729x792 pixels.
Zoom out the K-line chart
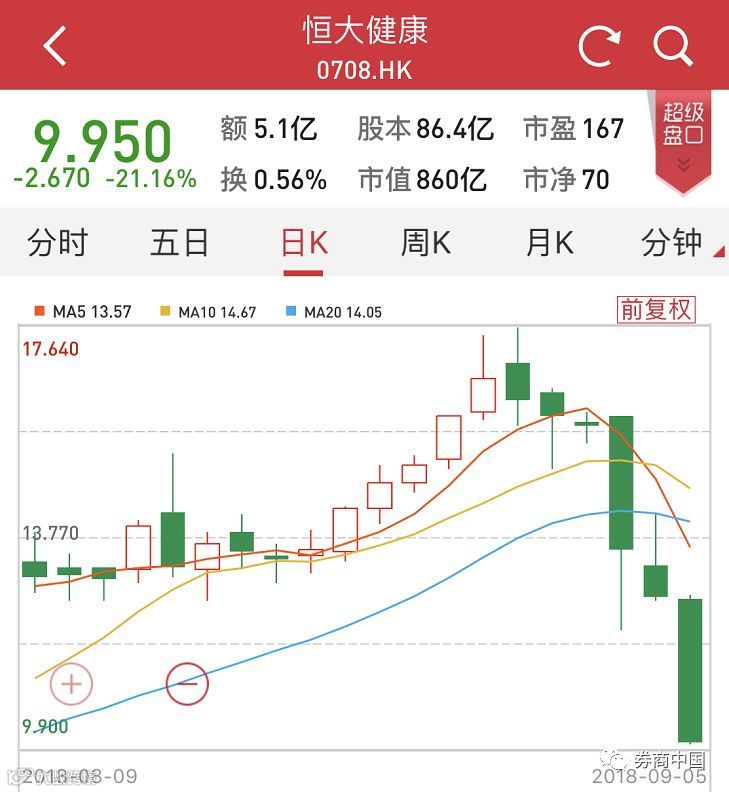pos(187,685)
